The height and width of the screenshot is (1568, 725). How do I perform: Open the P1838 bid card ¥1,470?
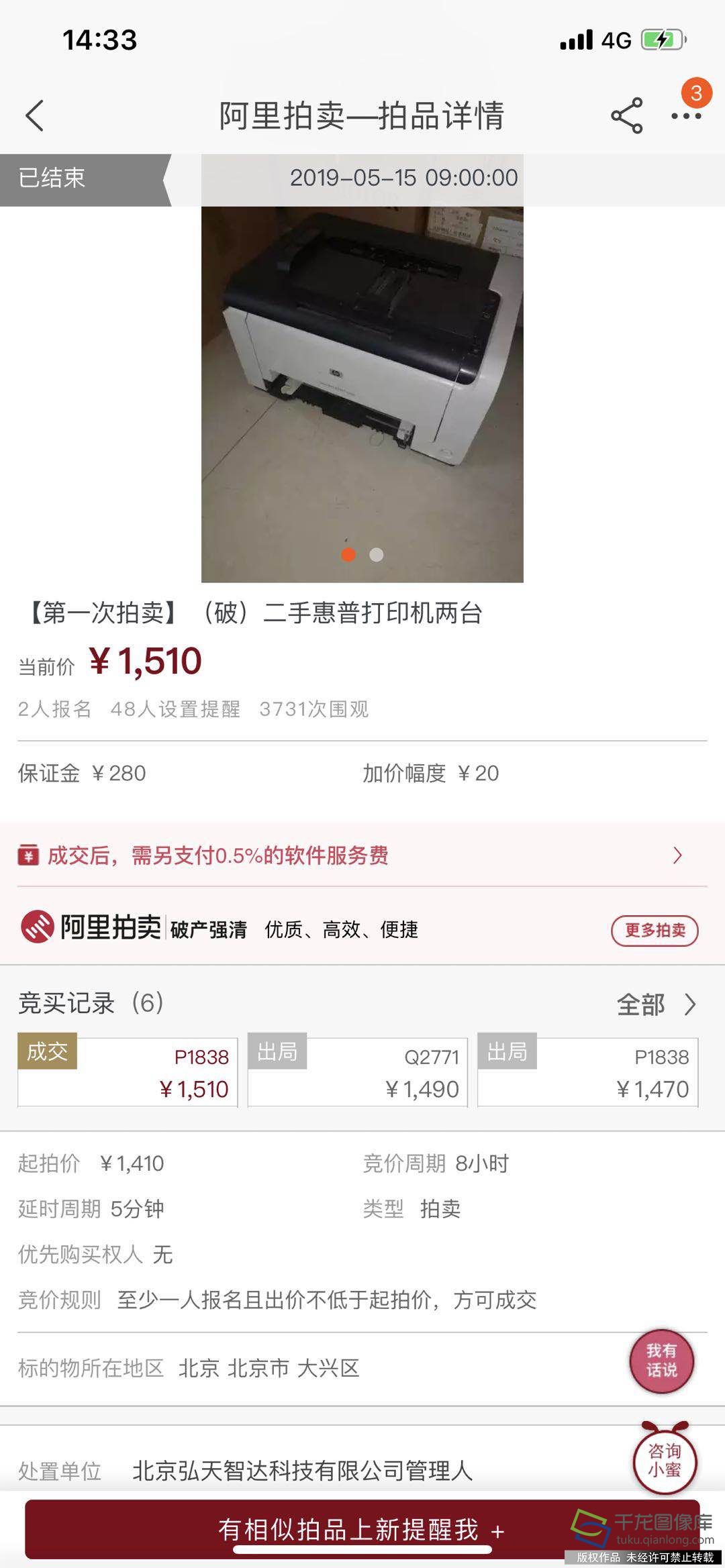[x=588, y=1072]
